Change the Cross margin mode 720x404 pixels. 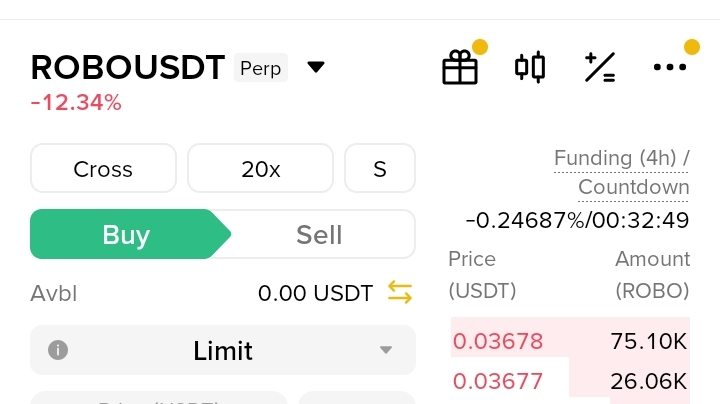point(103,169)
